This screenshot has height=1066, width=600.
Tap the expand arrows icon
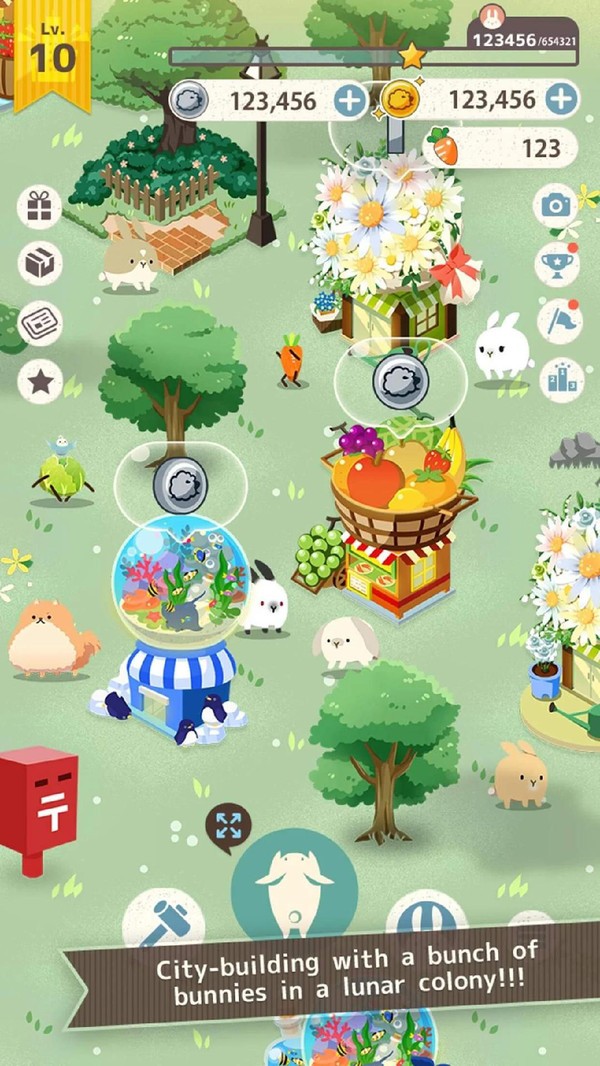pos(228,826)
